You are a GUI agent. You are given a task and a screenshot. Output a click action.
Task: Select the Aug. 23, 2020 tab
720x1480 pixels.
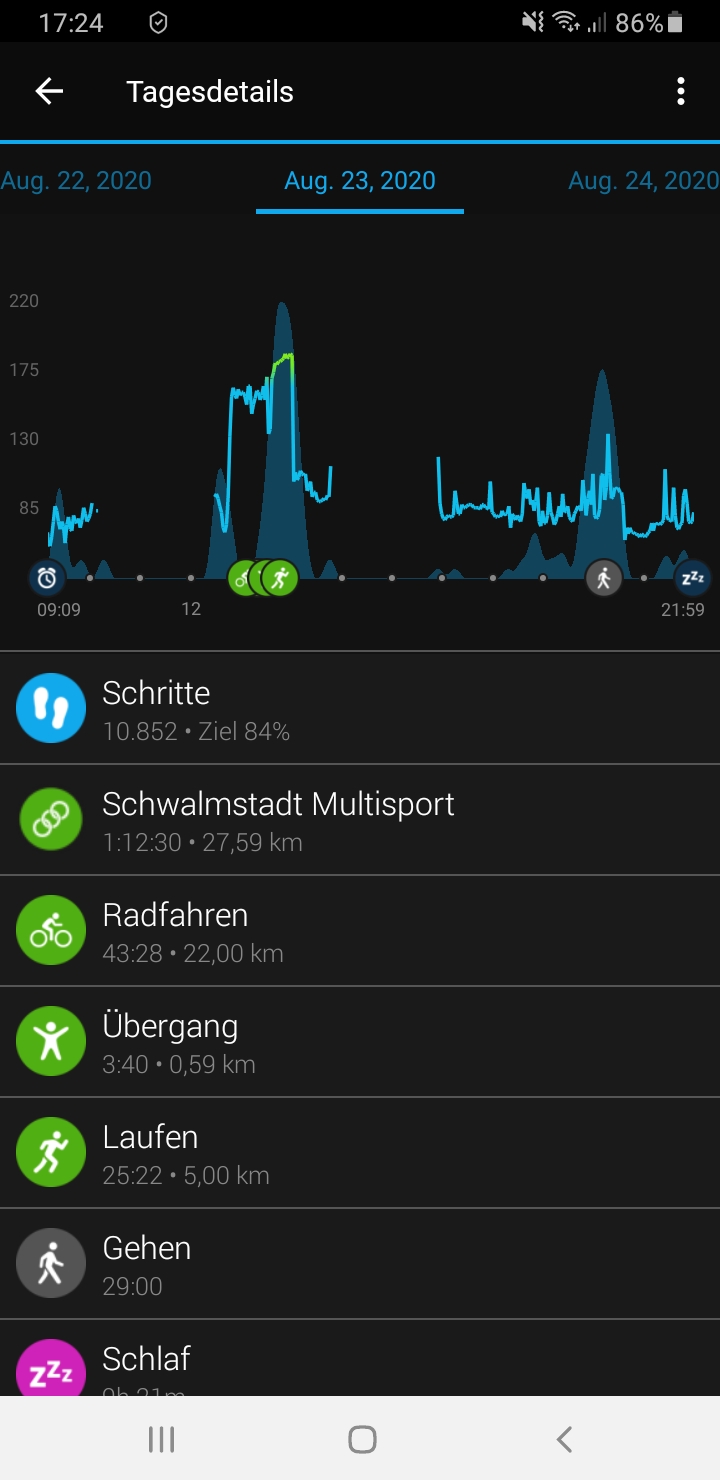tap(360, 181)
